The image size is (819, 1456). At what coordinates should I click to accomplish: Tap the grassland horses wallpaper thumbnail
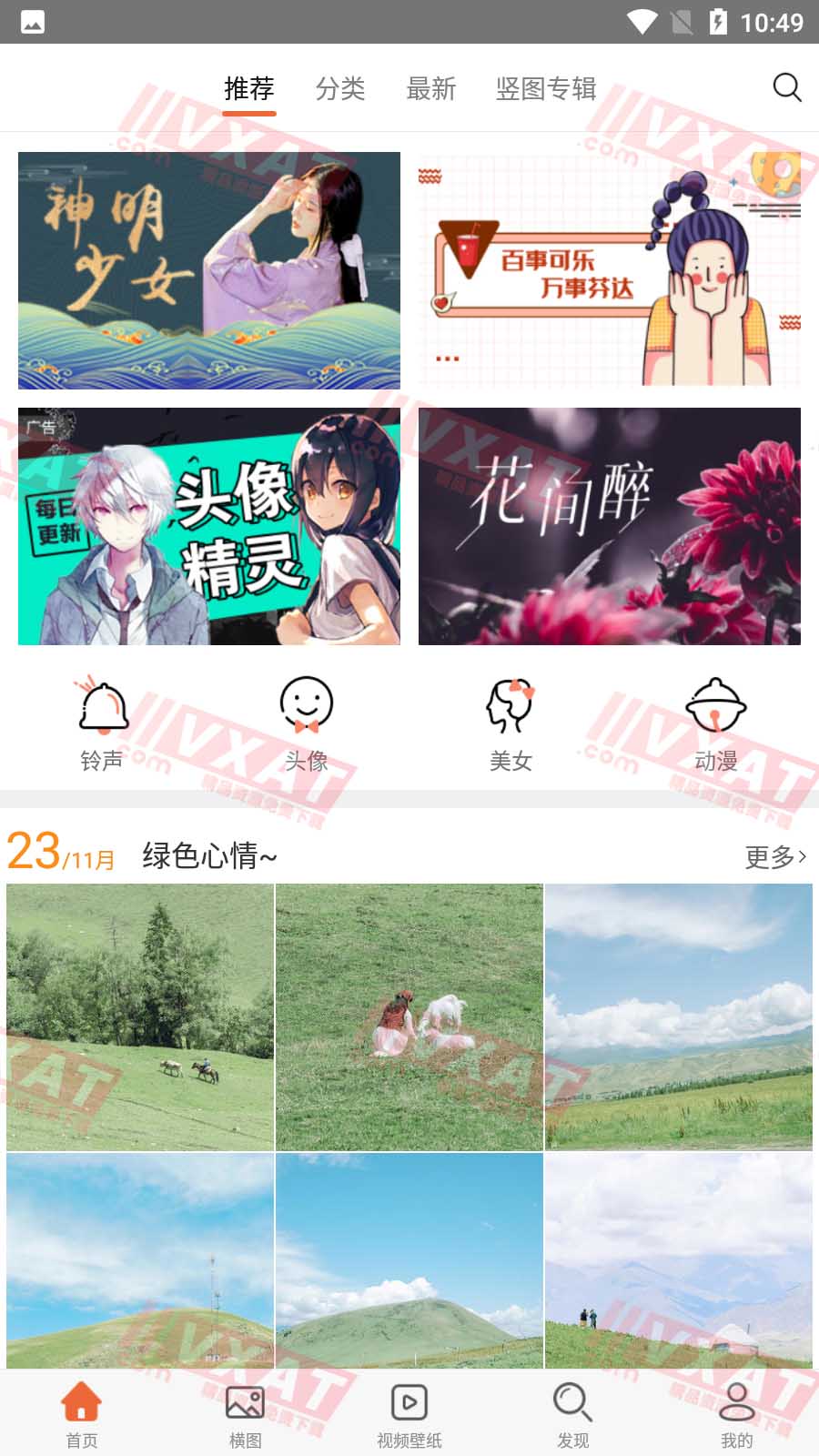click(x=140, y=1016)
